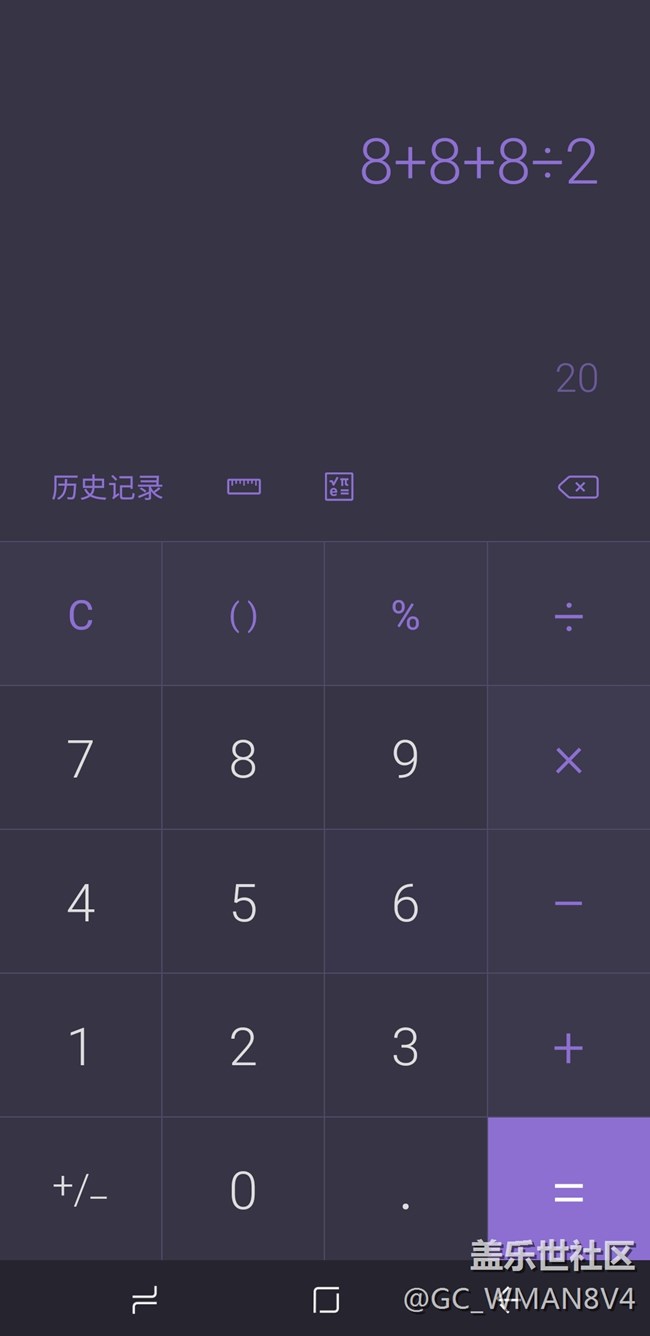Screen dimensions: 650x1336
Task: Switch to scientific calculator mode icon
Action: pos(339,487)
